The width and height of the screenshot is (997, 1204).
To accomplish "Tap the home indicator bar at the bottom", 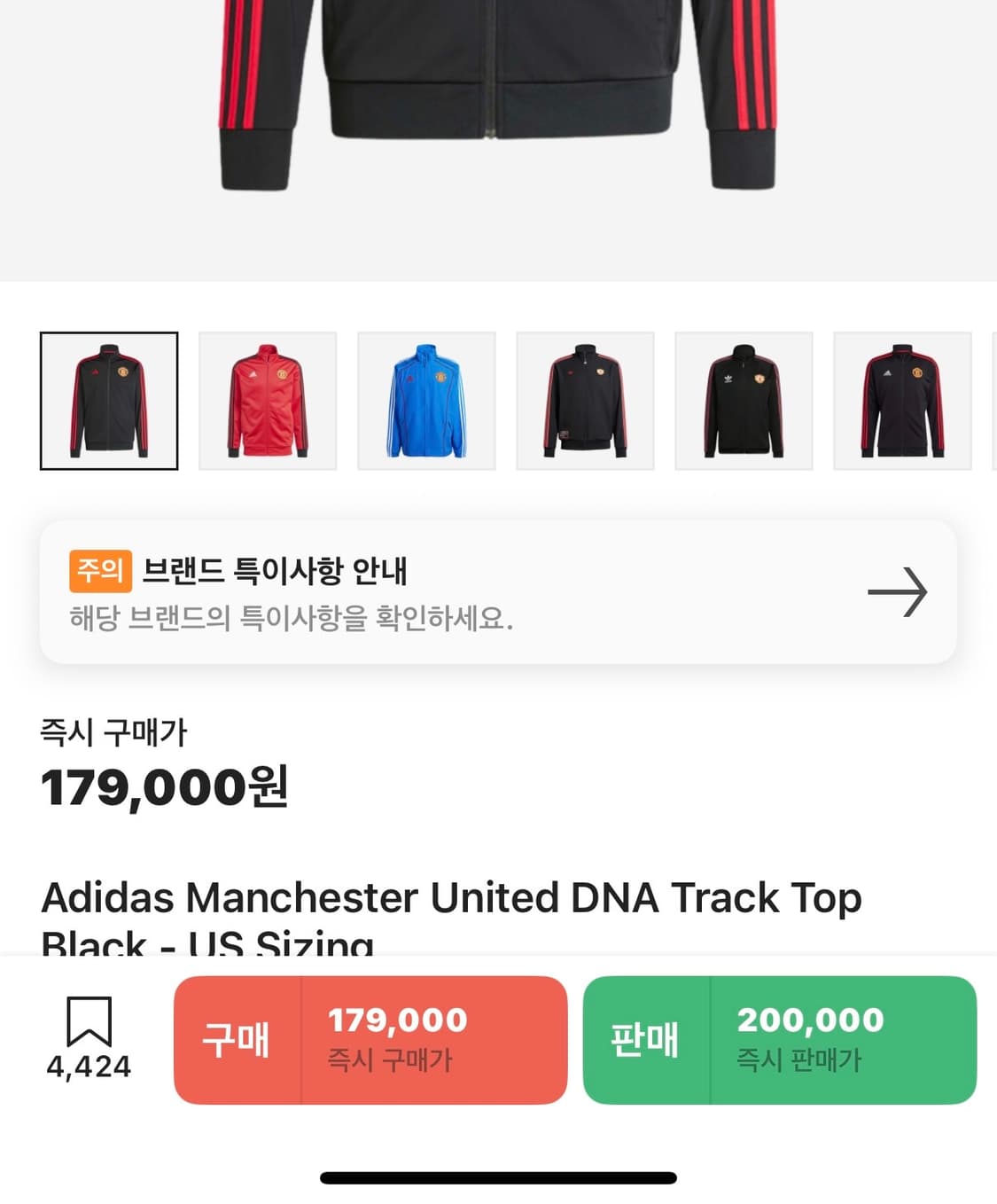I will 498,1177.
